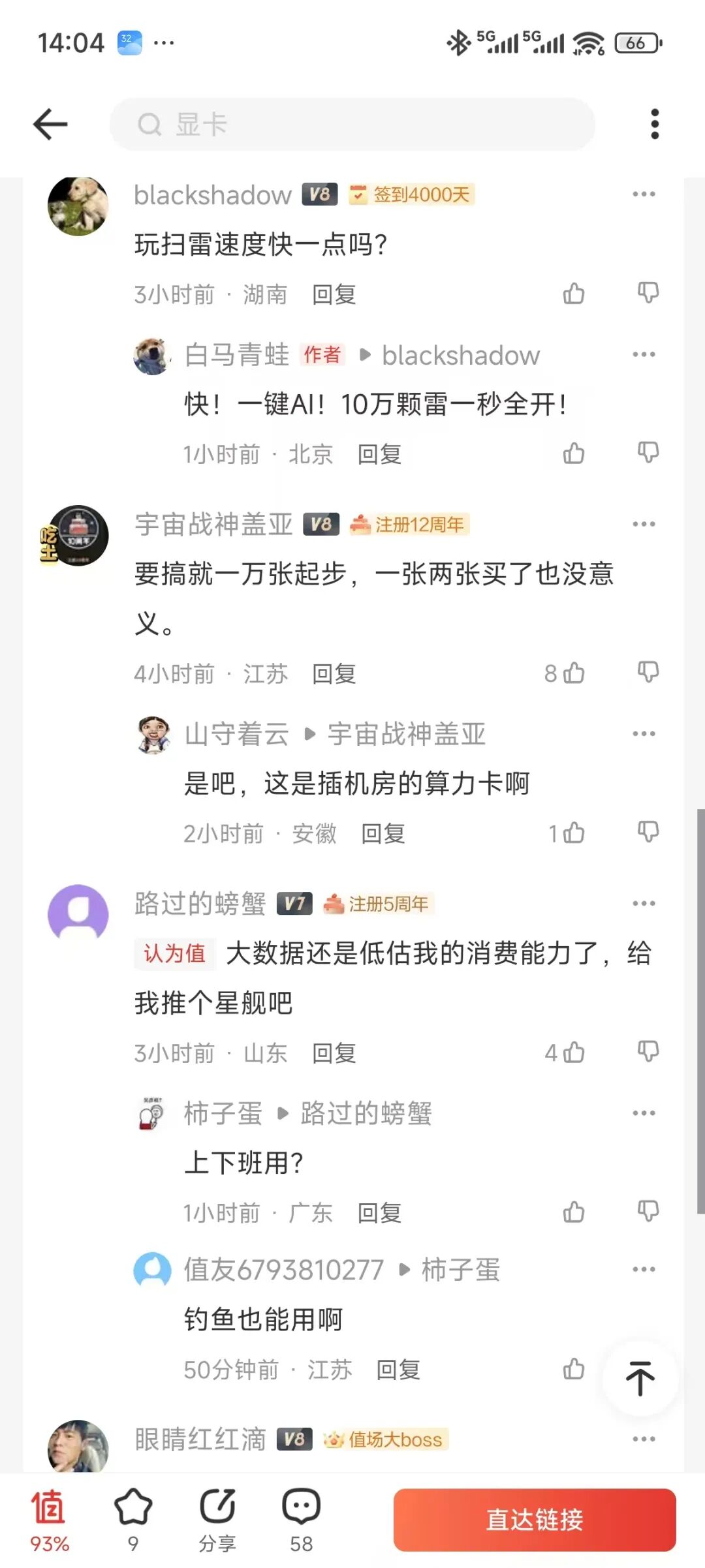Open more options on 宇宙战神盖亚's comment

point(644,524)
